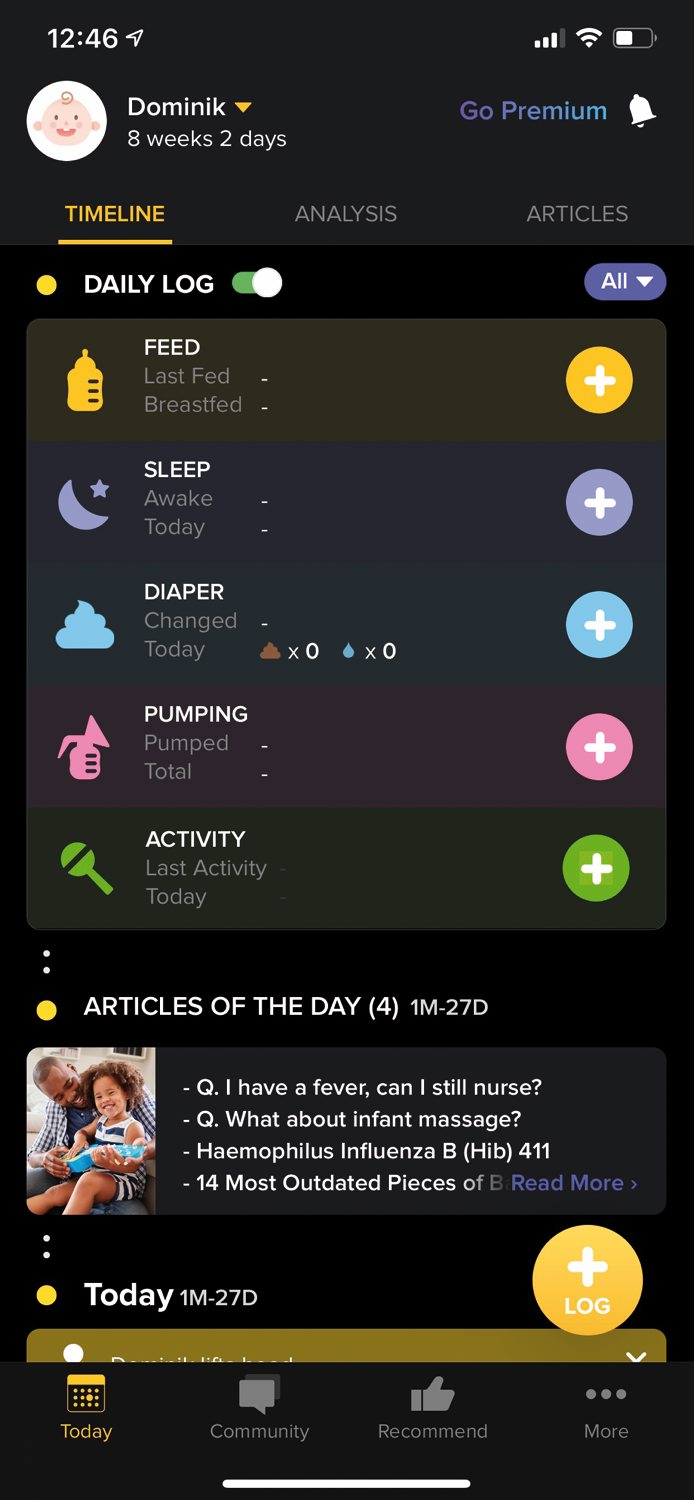Toggle the Daily Log switch off
Image resolution: width=694 pixels, height=1500 pixels.
pyautogui.click(x=257, y=283)
